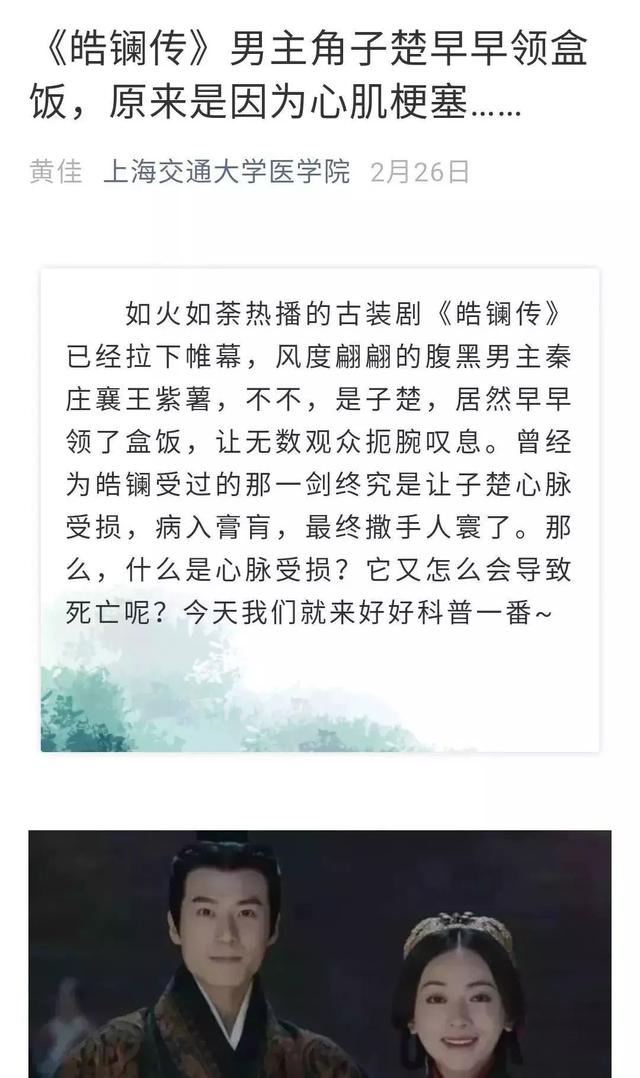Screen dimensions: 640x1078
Task: Open the drama still photo in the article
Action: 319,953
